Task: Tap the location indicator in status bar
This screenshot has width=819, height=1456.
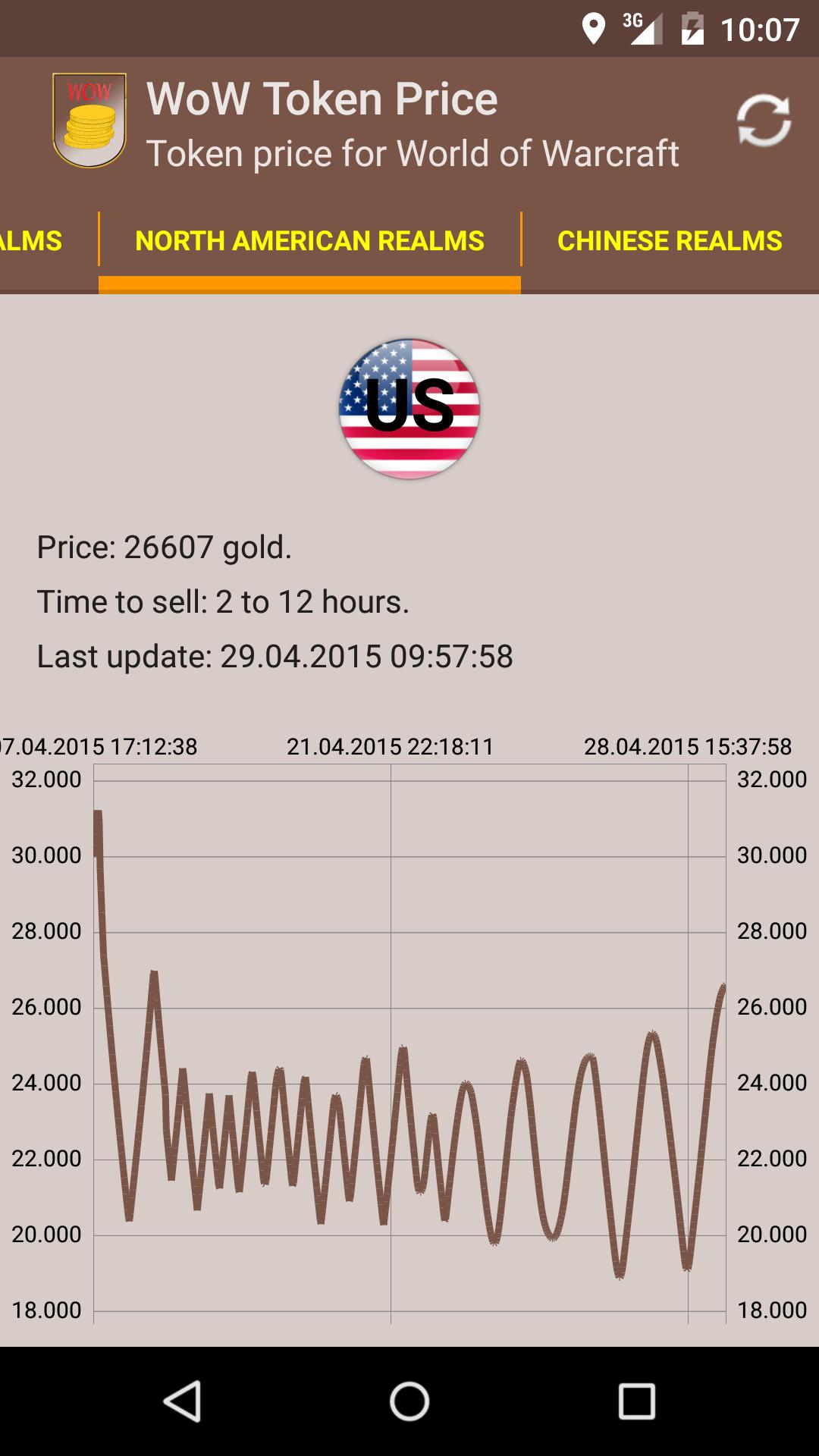Action: 595,25
